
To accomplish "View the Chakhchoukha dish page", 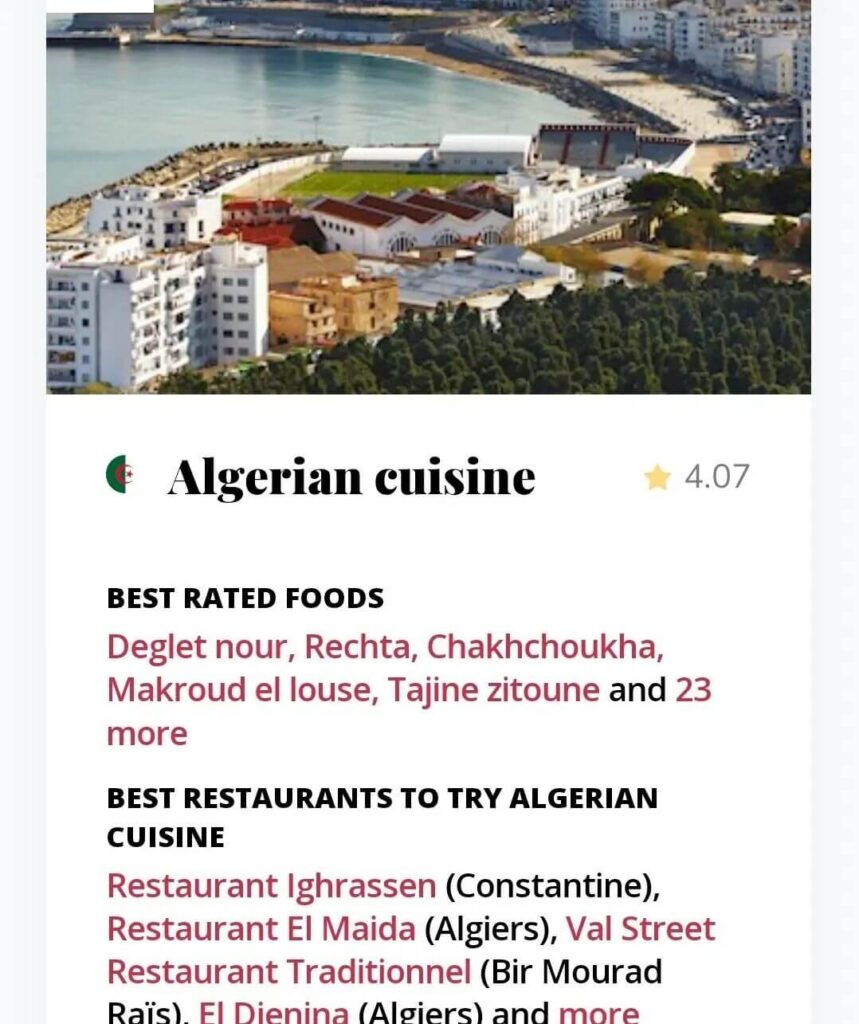I will (544, 647).
